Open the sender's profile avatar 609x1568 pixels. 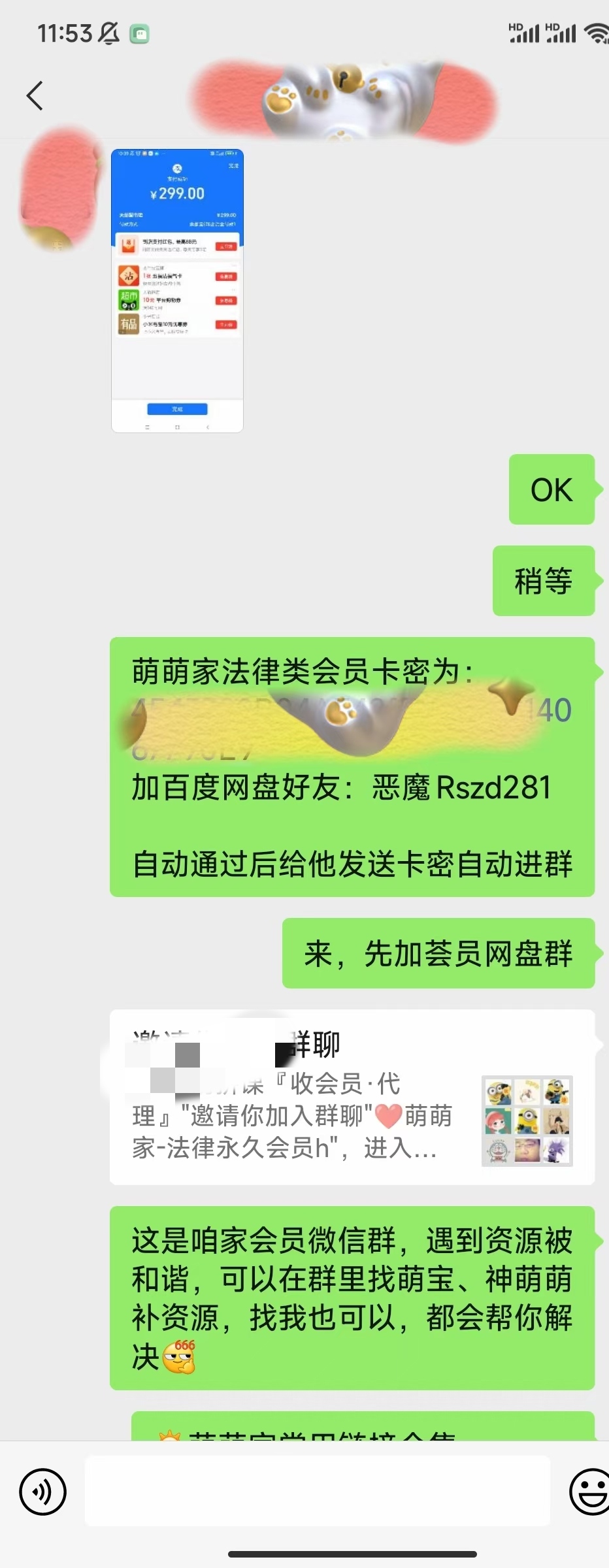click(x=60, y=191)
